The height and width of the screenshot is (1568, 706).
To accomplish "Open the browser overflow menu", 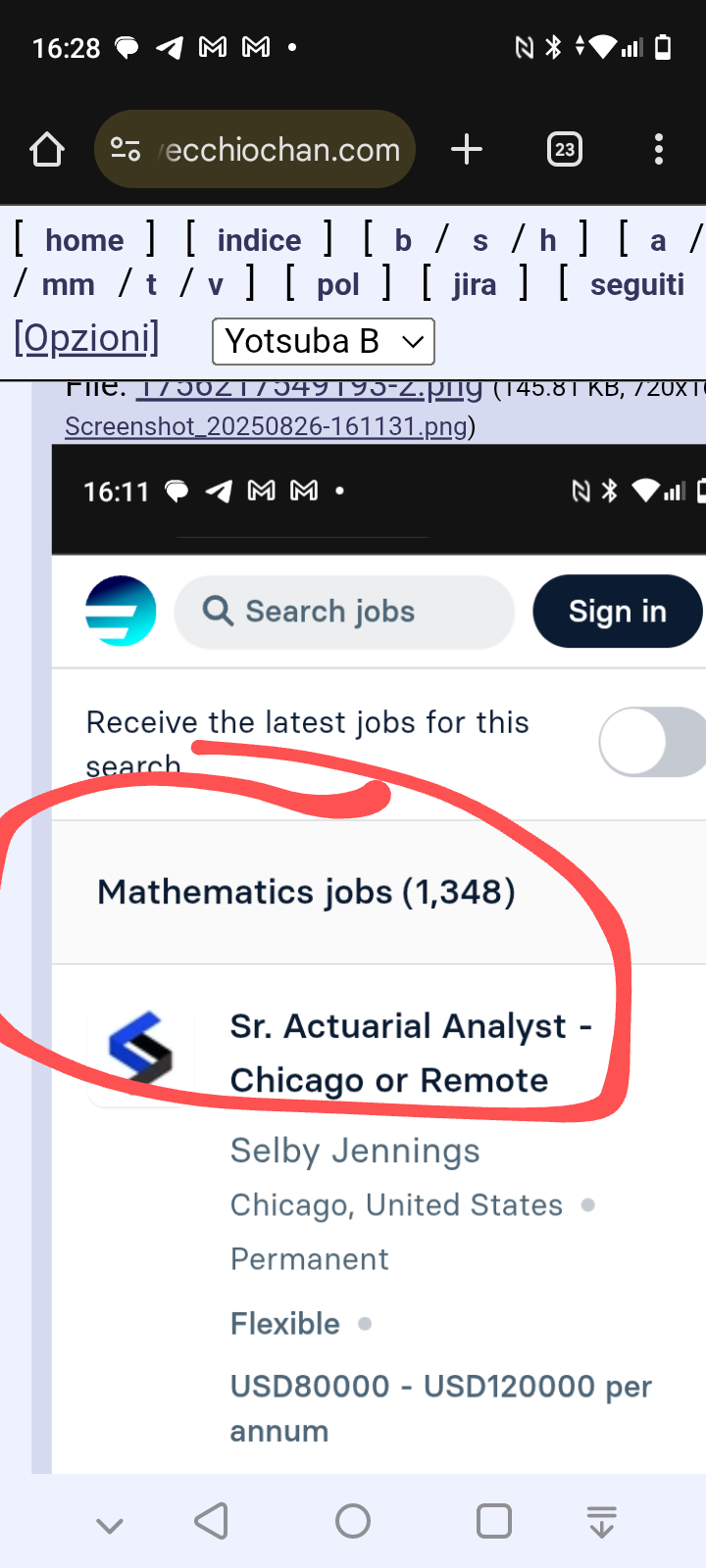I will click(659, 149).
